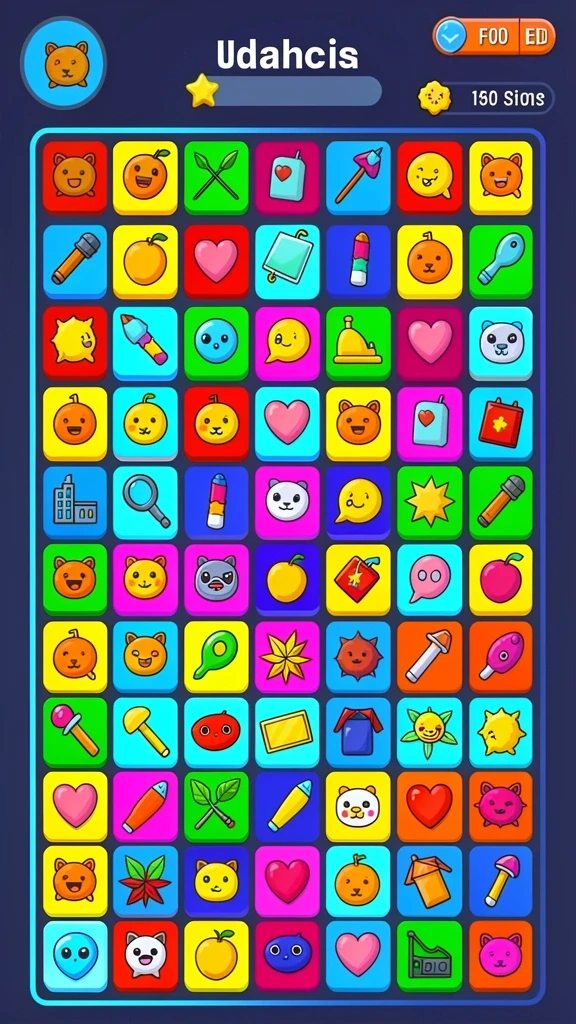This screenshot has width=576, height=1024.
Task: Tap the yellow star on green tile
Action: (x=429, y=502)
